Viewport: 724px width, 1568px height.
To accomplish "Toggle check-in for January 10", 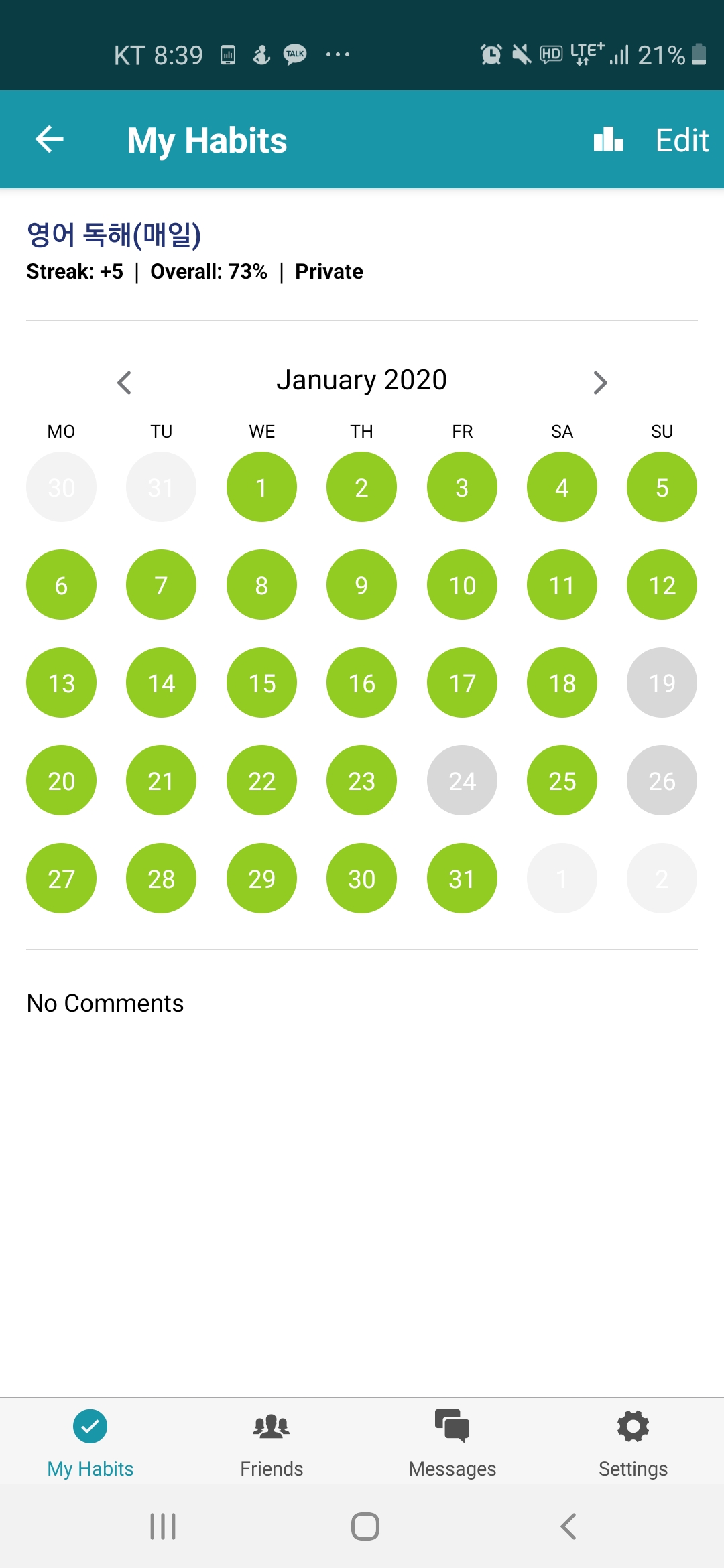I will (462, 585).
